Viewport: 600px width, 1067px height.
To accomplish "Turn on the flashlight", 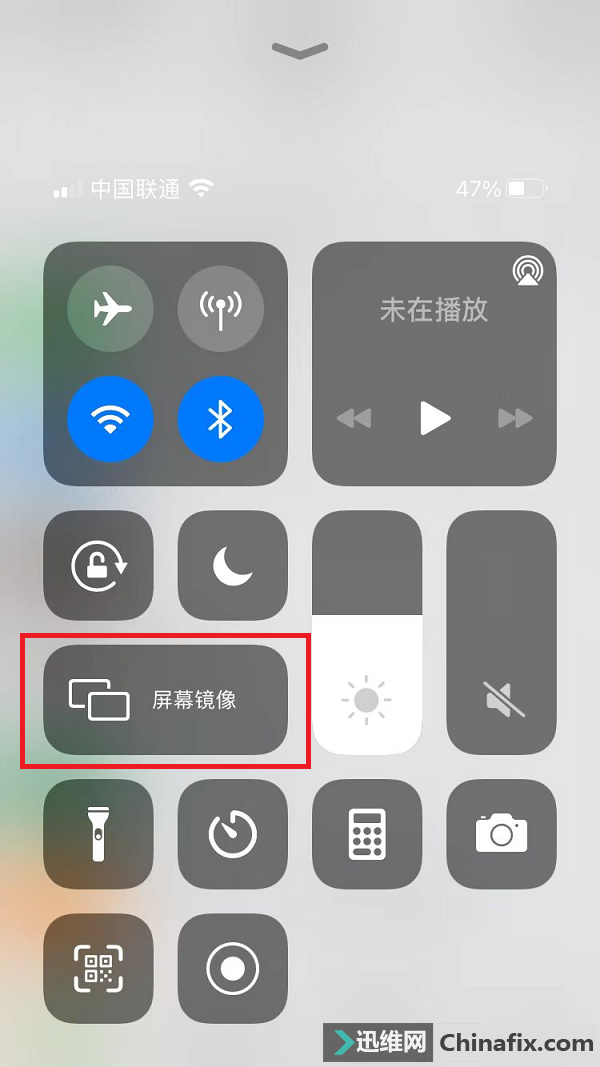I will tap(99, 834).
